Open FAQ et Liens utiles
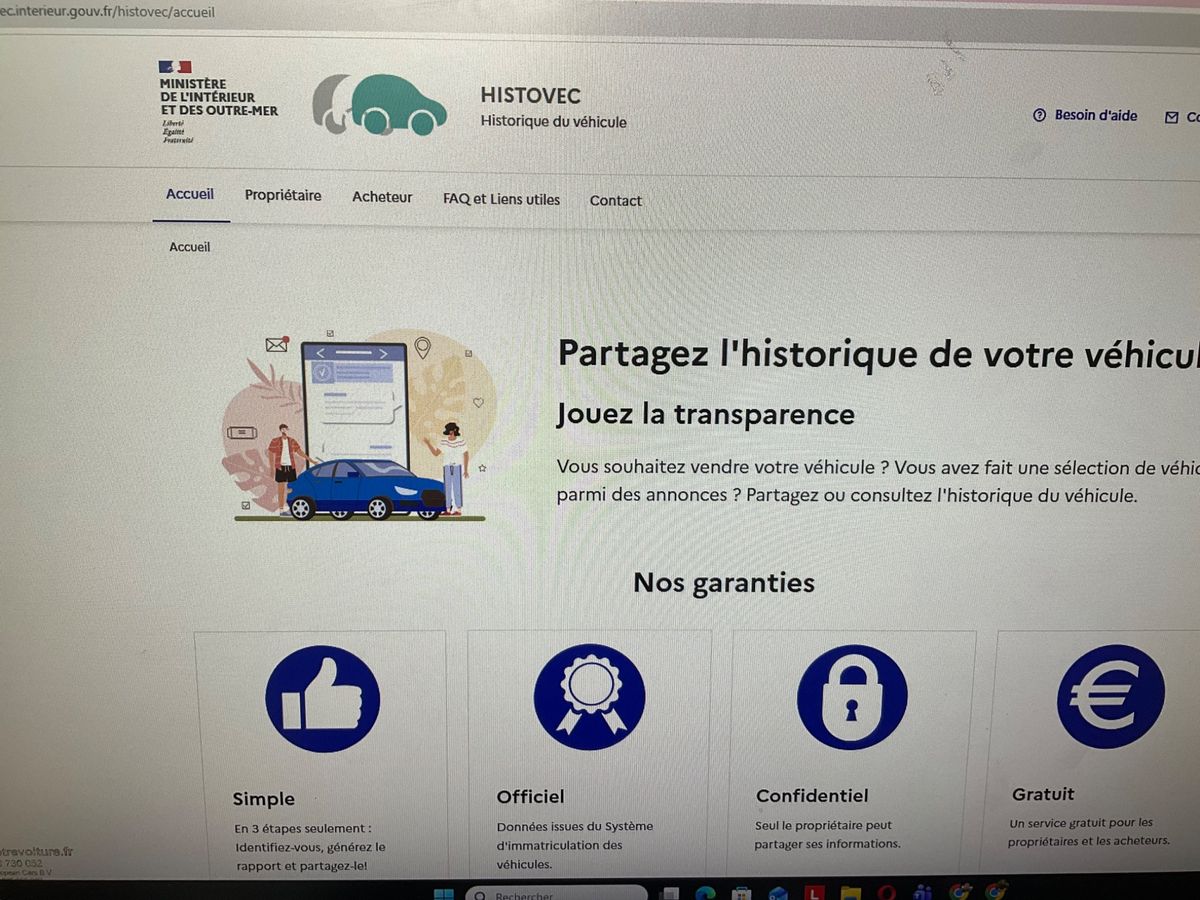The height and width of the screenshot is (900, 1200). [x=501, y=200]
